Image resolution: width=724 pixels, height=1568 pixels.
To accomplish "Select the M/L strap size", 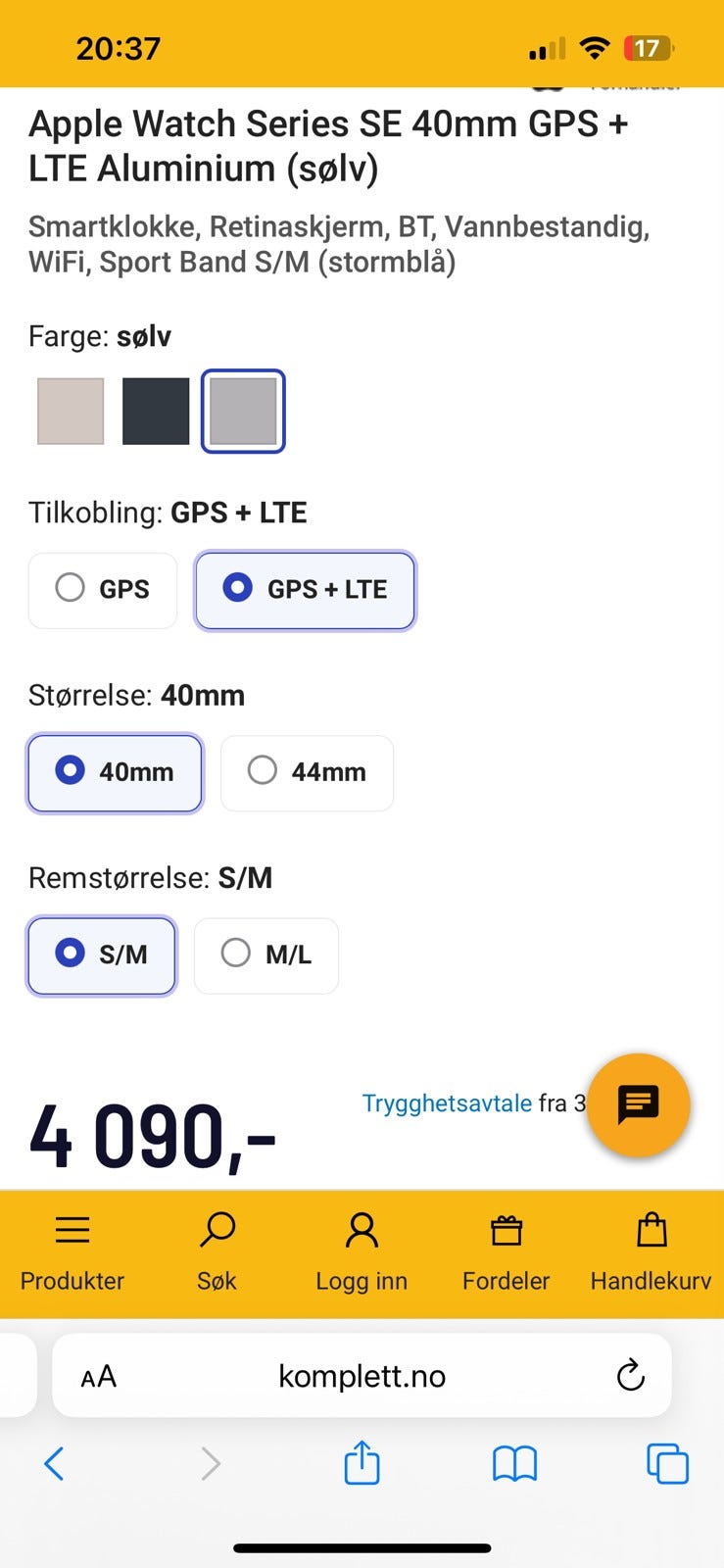I will click(265, 955).
